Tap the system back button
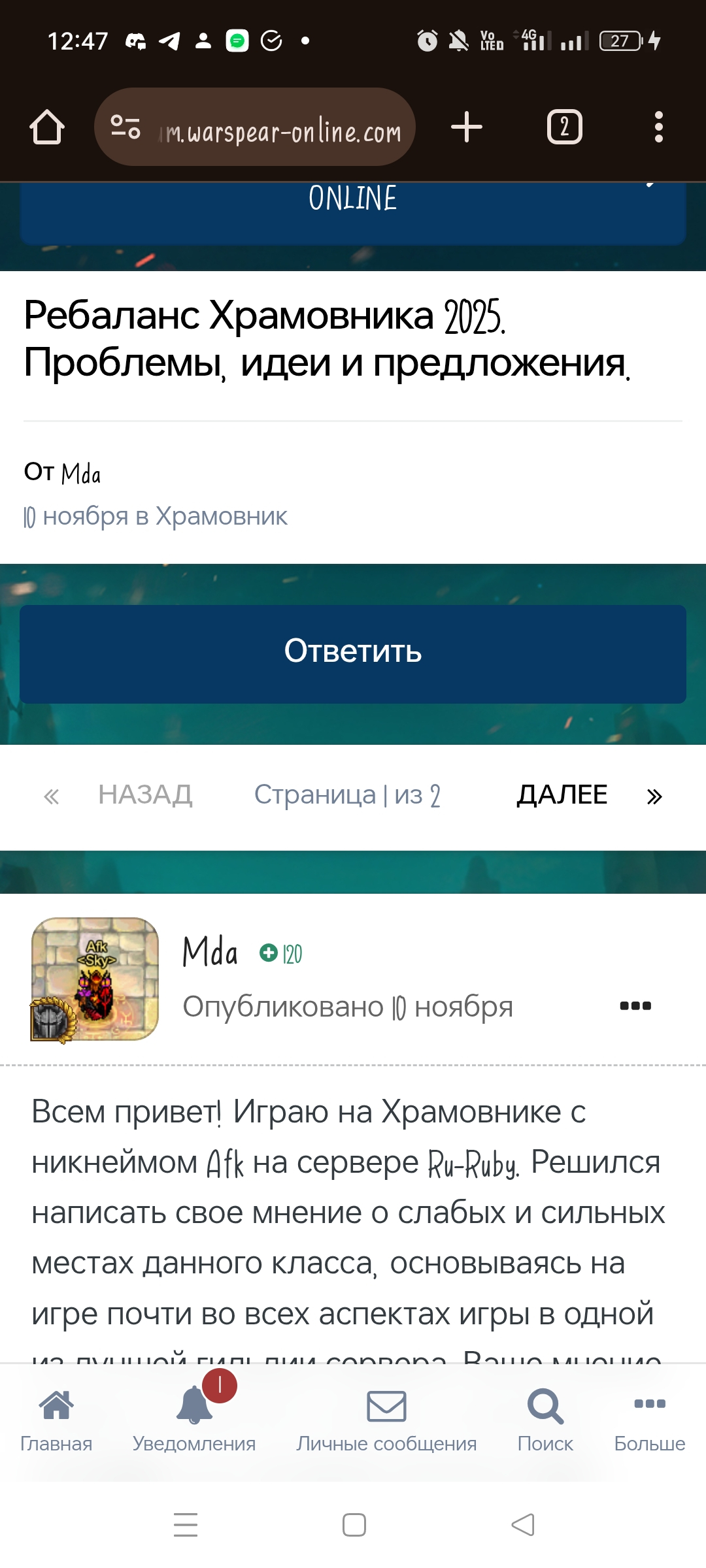 click(x=522, y=1525)
